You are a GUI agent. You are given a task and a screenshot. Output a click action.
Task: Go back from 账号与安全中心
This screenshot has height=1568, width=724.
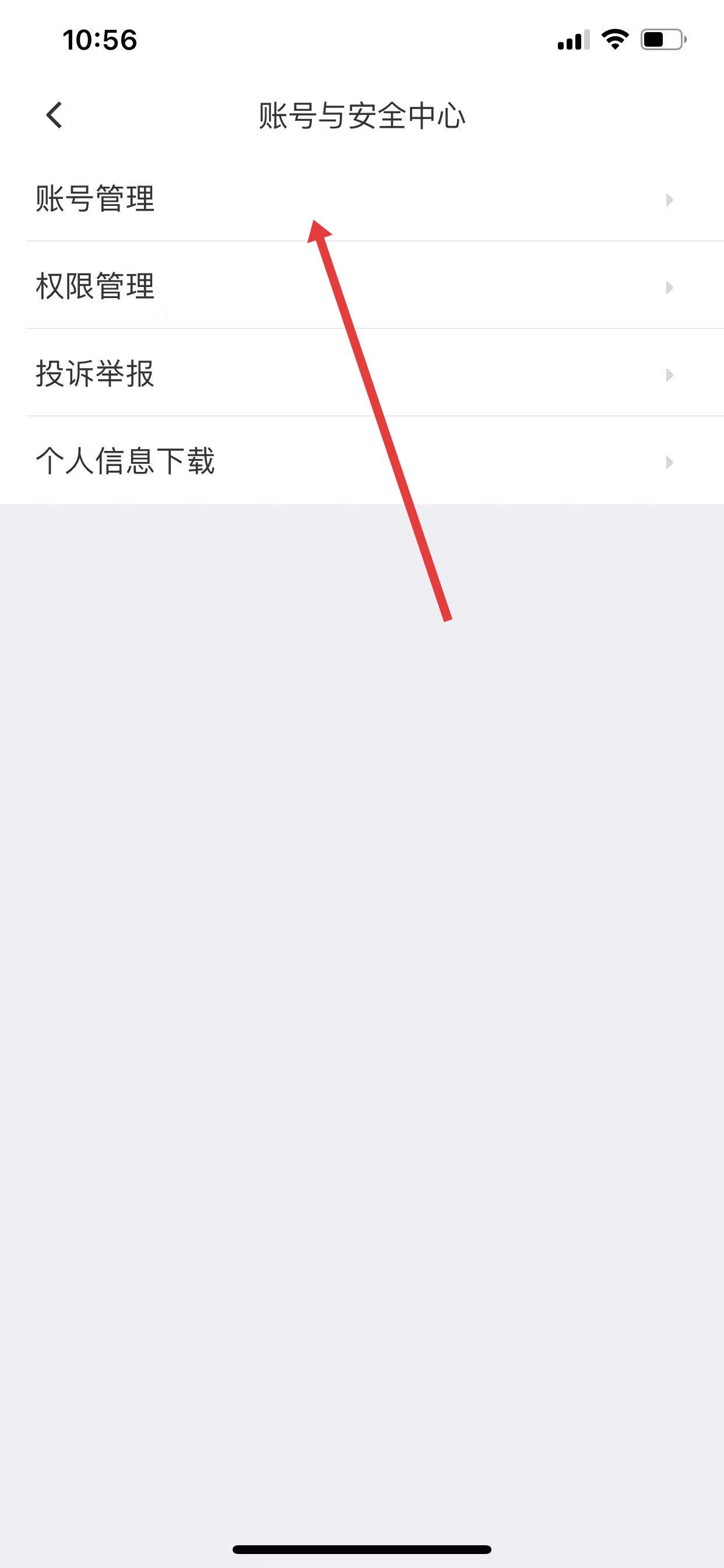tap(54, 115)
